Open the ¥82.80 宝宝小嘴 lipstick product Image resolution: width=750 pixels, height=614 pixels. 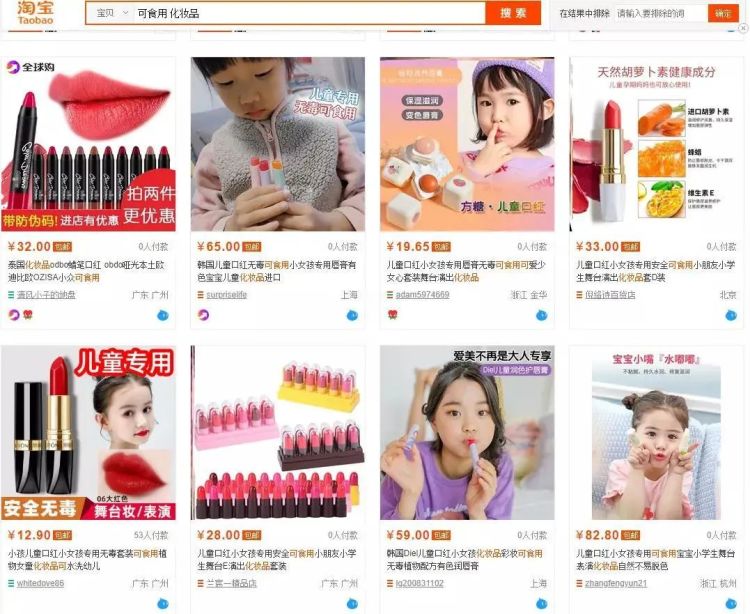pos(657,433)
